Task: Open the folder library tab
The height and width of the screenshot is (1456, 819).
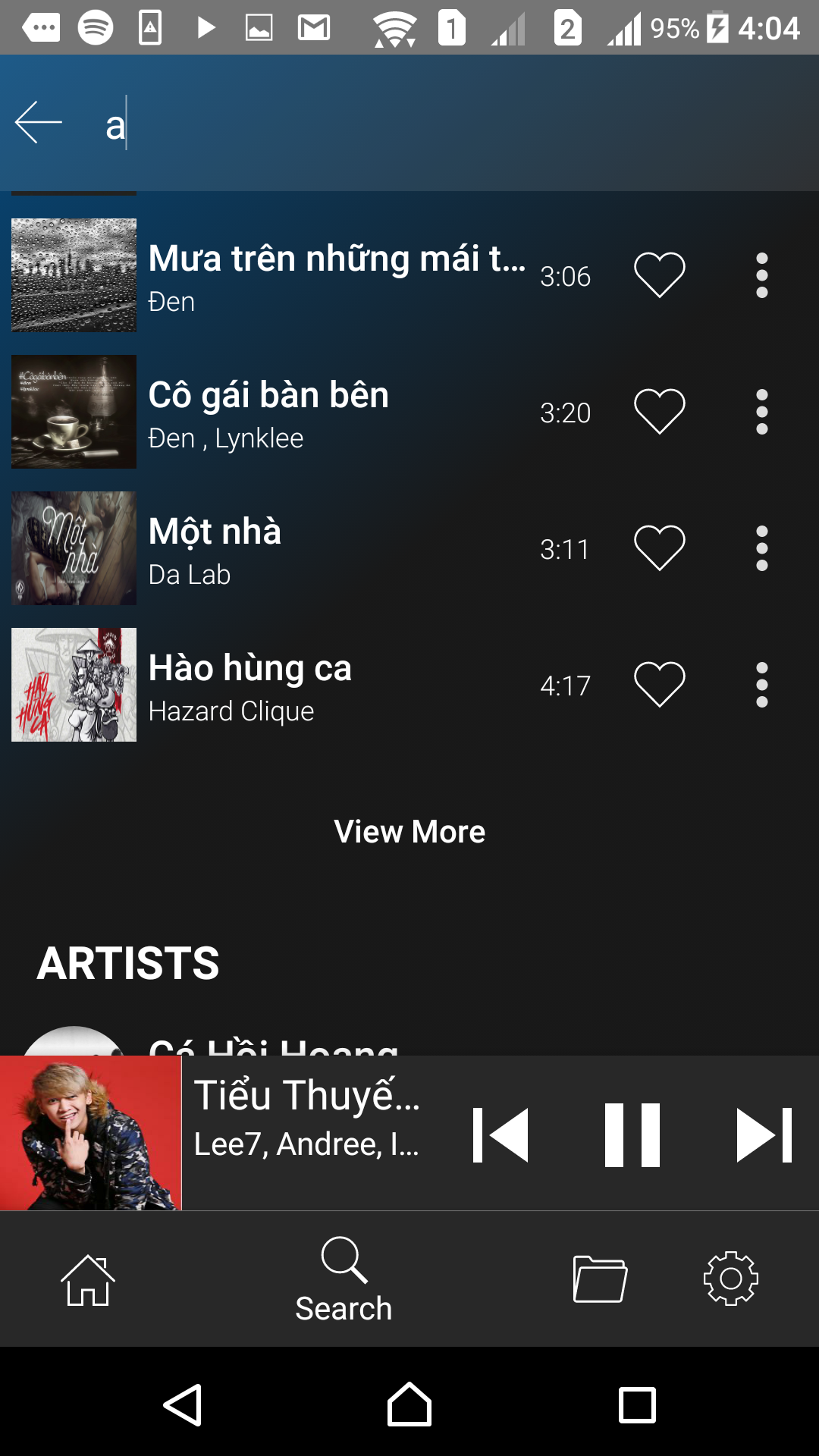Action: [x=600, y=1279]
